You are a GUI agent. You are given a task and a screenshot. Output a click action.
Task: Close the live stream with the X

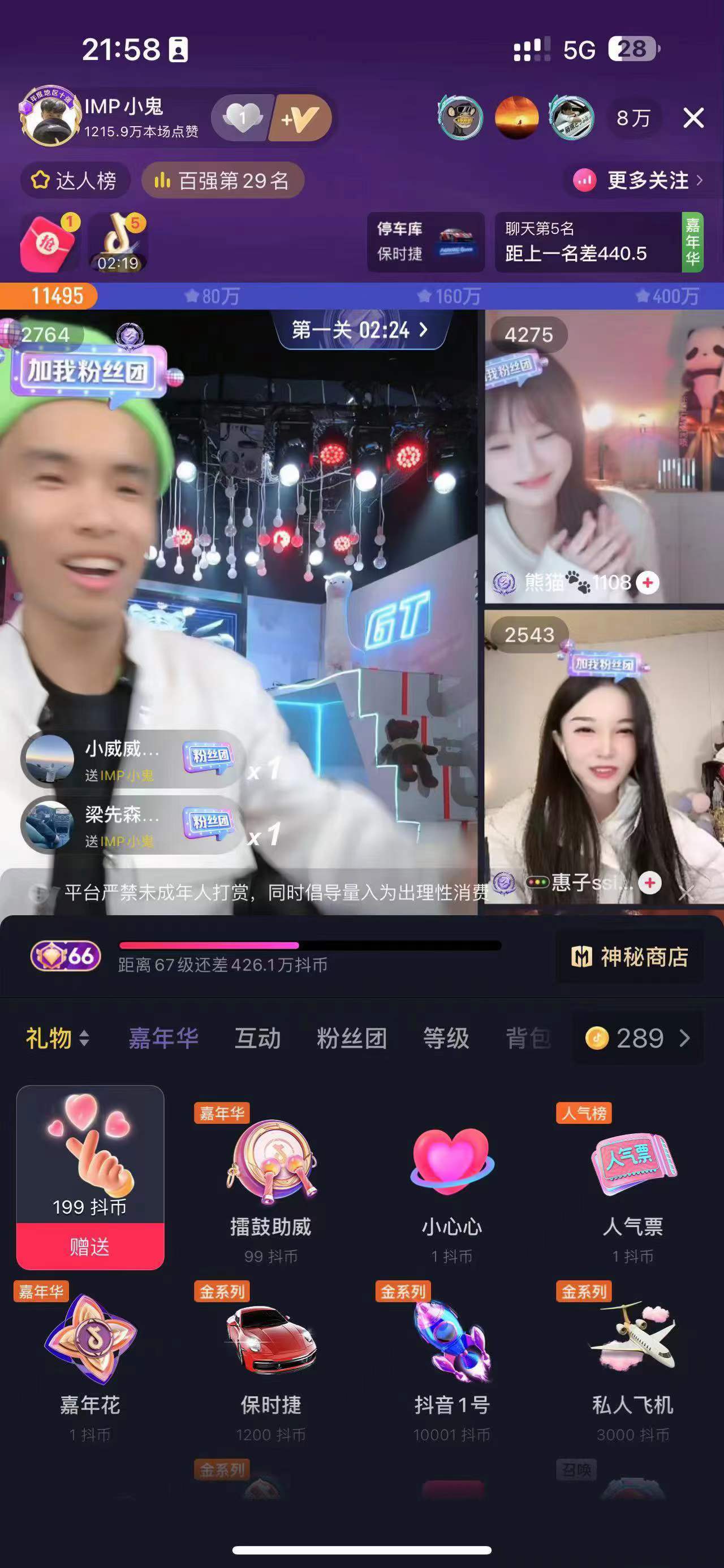pyautogui.click(x=693, y=118)
